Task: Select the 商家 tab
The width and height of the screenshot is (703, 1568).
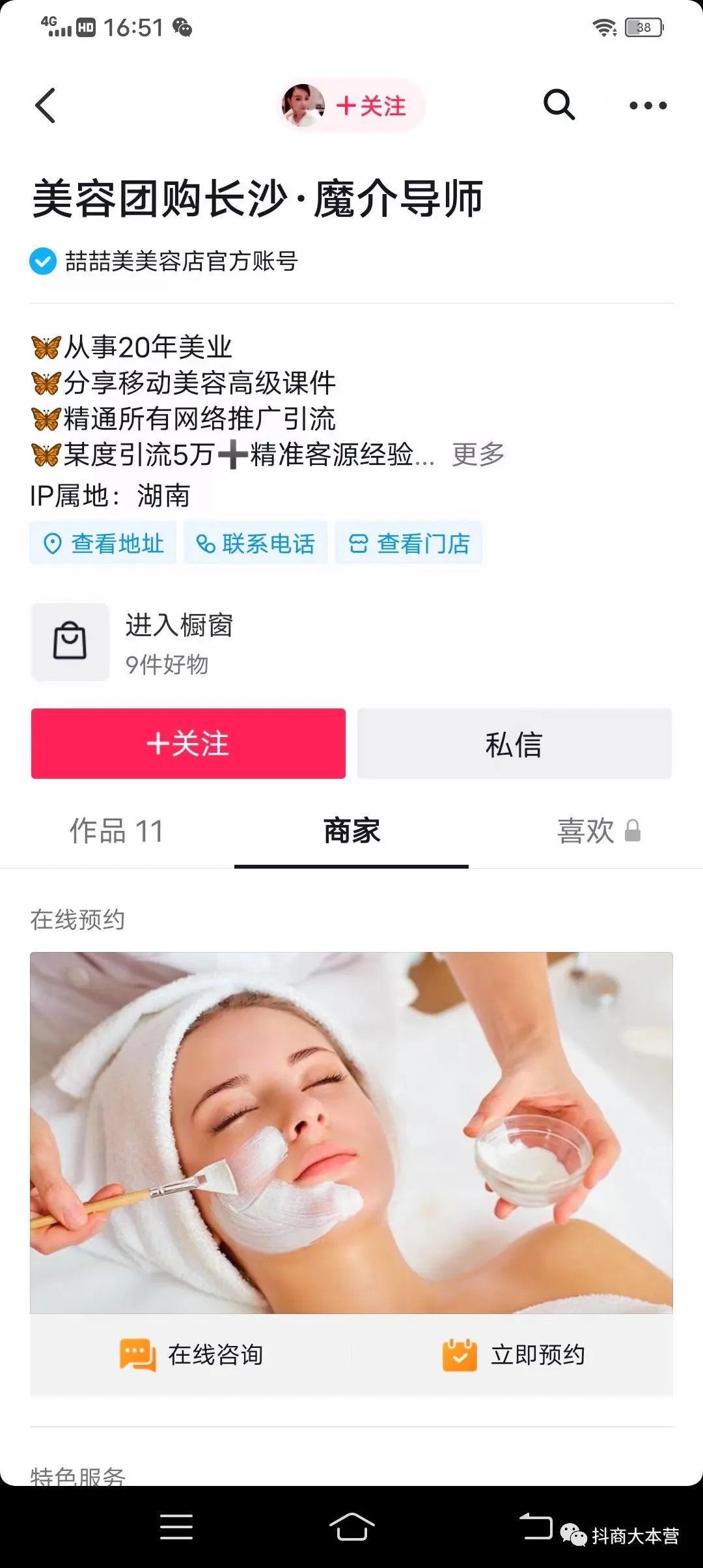Action: tap(351, 831)
